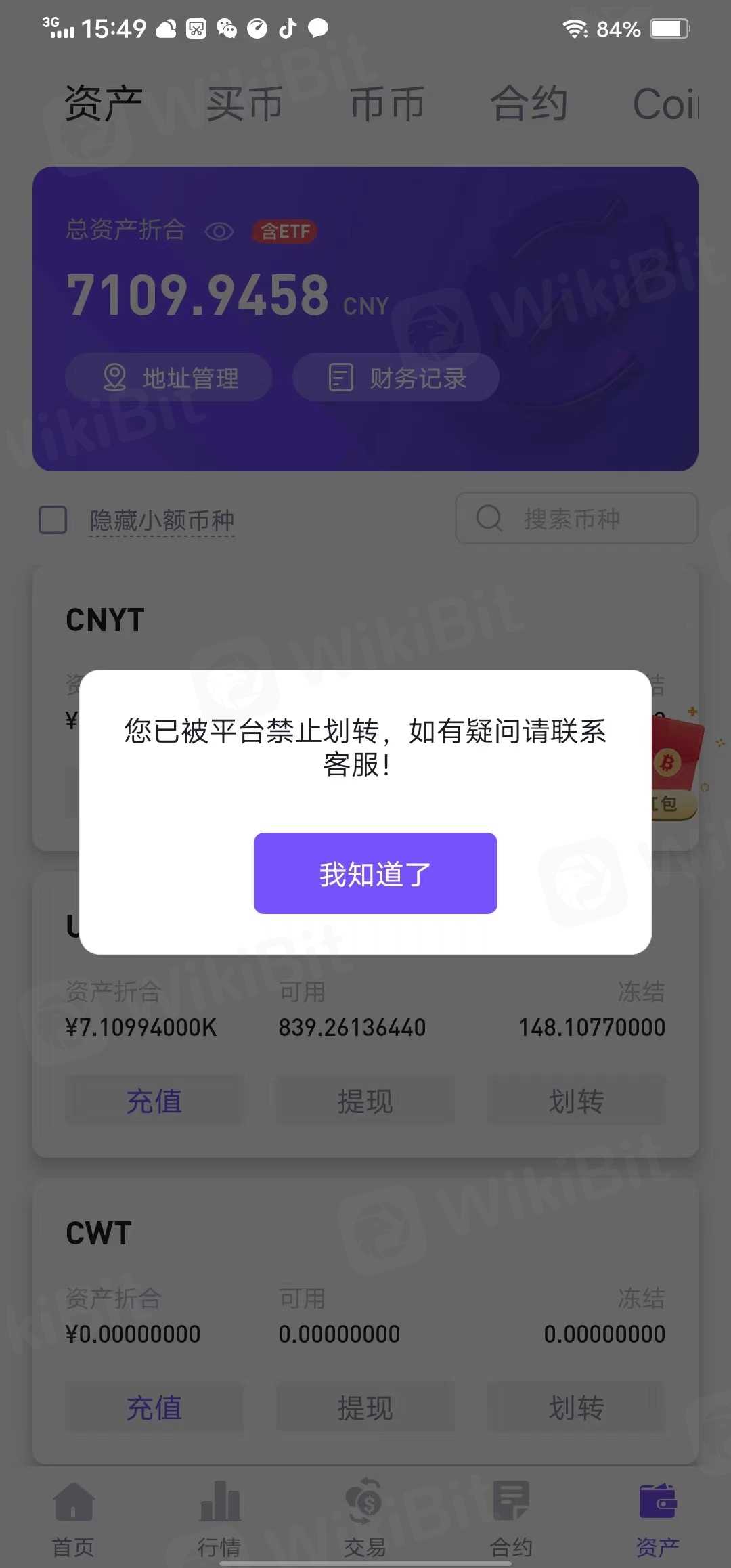This screenshot has height=1568, width=731.
Task: Open the 交易 bottom tab
Action: pyautogui.click(x=365, y=1517)
